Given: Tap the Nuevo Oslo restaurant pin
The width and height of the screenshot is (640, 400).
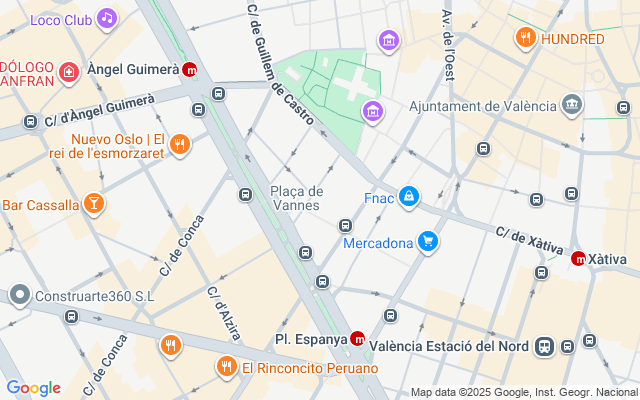Looking at the screenshot, I should [180, 145].
